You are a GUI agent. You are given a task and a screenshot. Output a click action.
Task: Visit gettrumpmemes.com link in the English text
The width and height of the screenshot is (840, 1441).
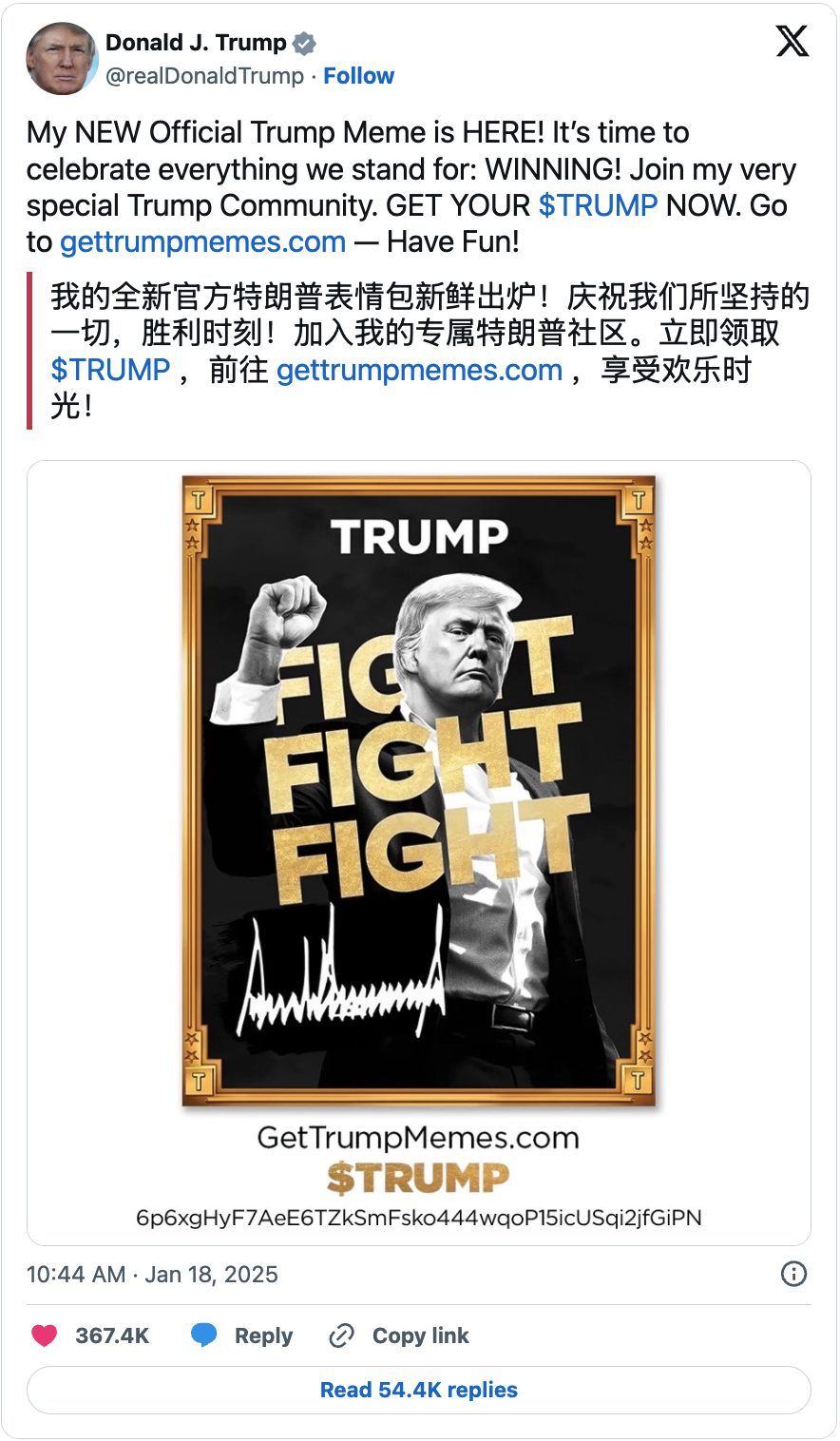pos(202,241)
